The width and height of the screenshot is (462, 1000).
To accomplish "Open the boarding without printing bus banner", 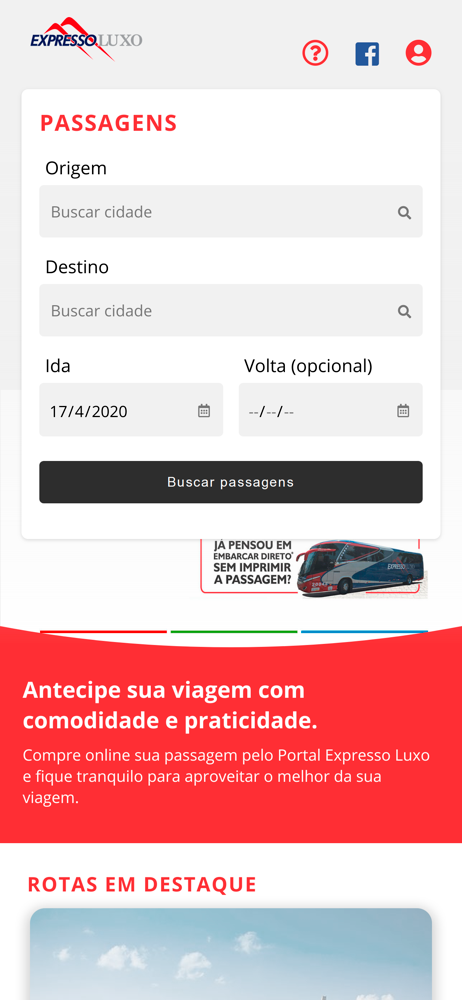I will [314, 568].
